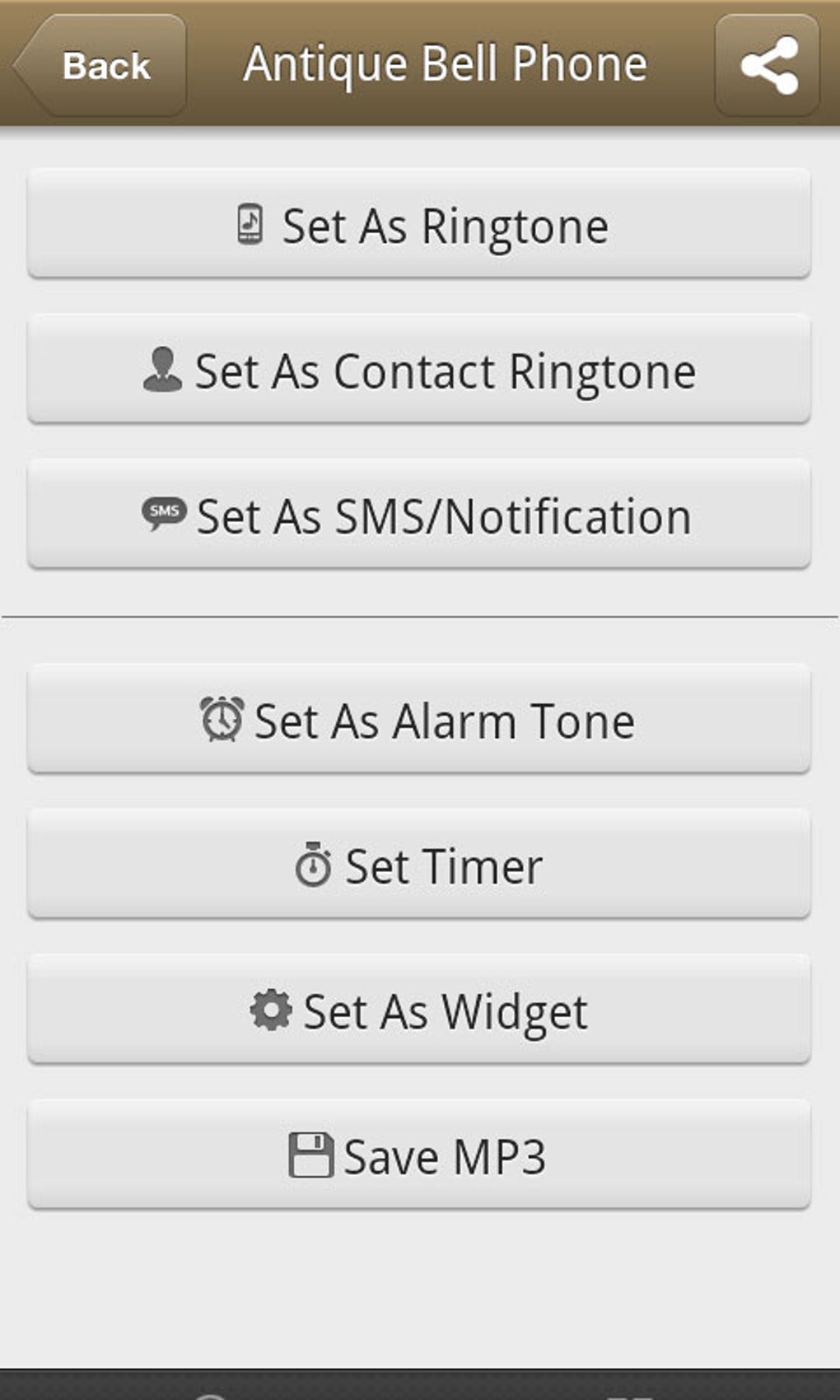Image resolution: width=840 pixels, height=1400 pixels.
Task: Share the Antique Bell Phone sound
Action: pyautogui.click(x=768, y=65)
